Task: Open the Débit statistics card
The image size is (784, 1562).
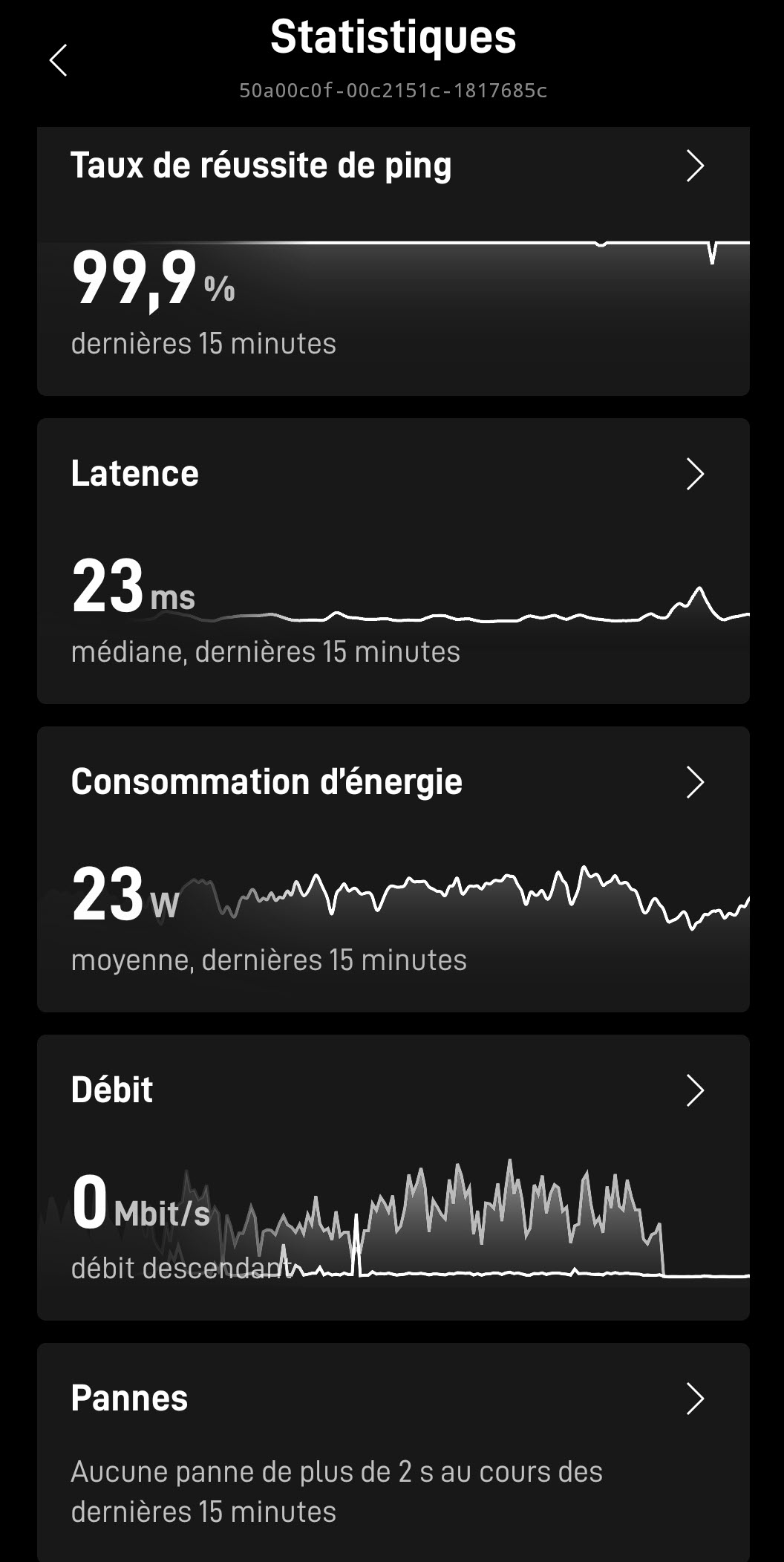Action: [694, 1090]
